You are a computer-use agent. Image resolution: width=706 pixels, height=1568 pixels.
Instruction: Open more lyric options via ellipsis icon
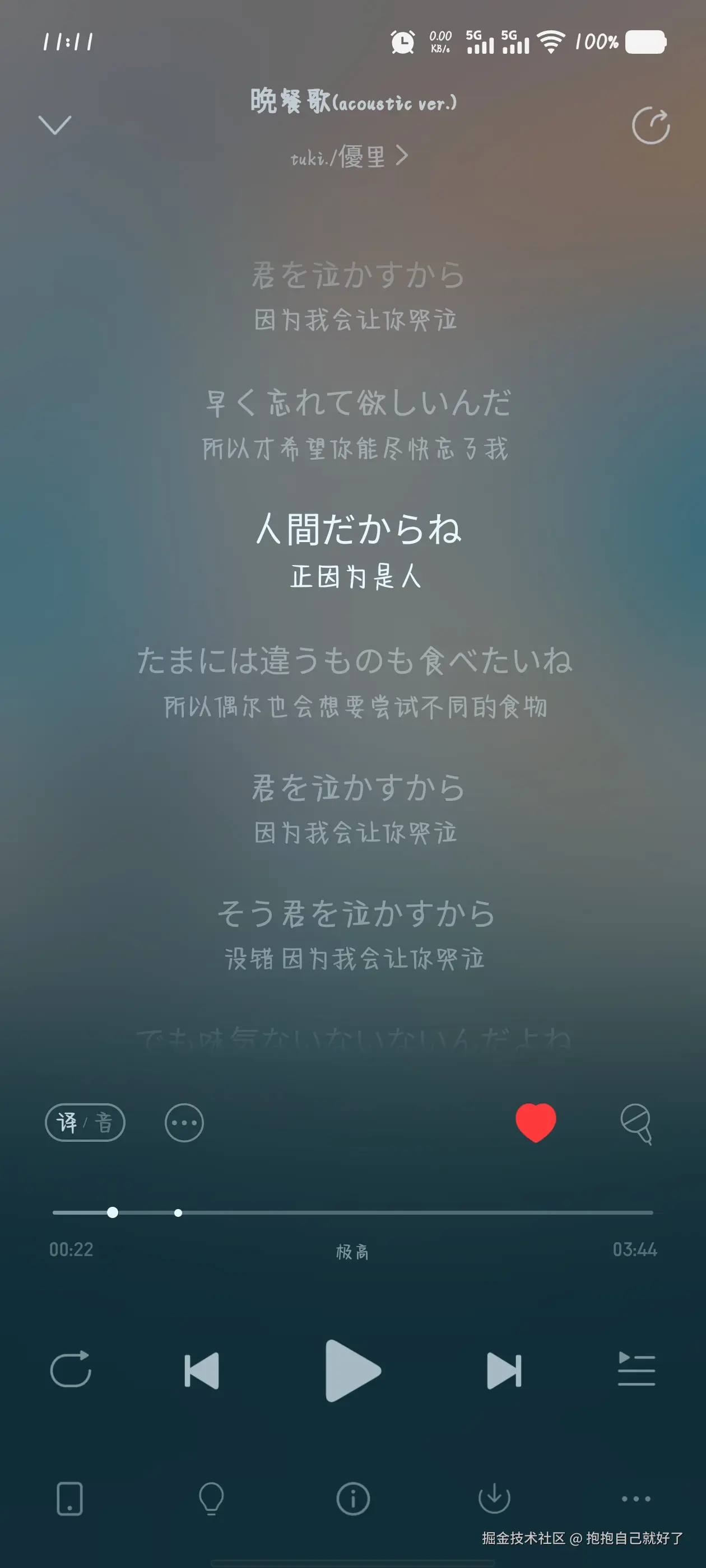183,1123
